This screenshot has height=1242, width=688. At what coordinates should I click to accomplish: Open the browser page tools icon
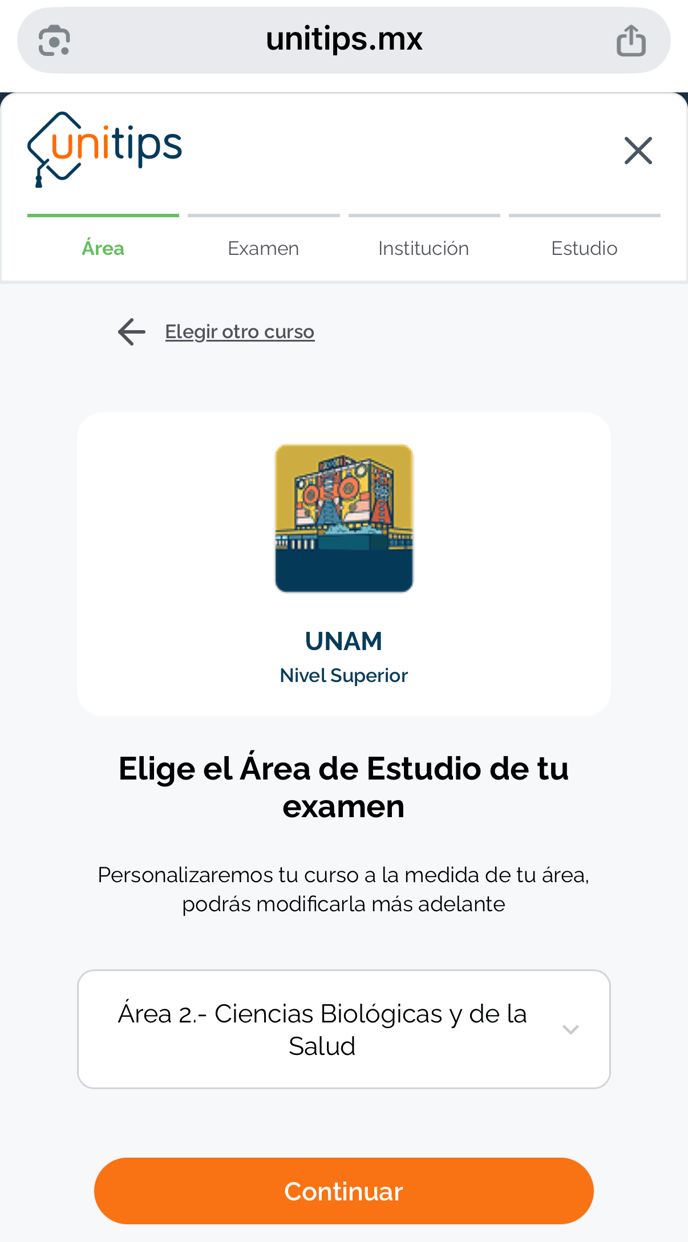click(54, 41)
